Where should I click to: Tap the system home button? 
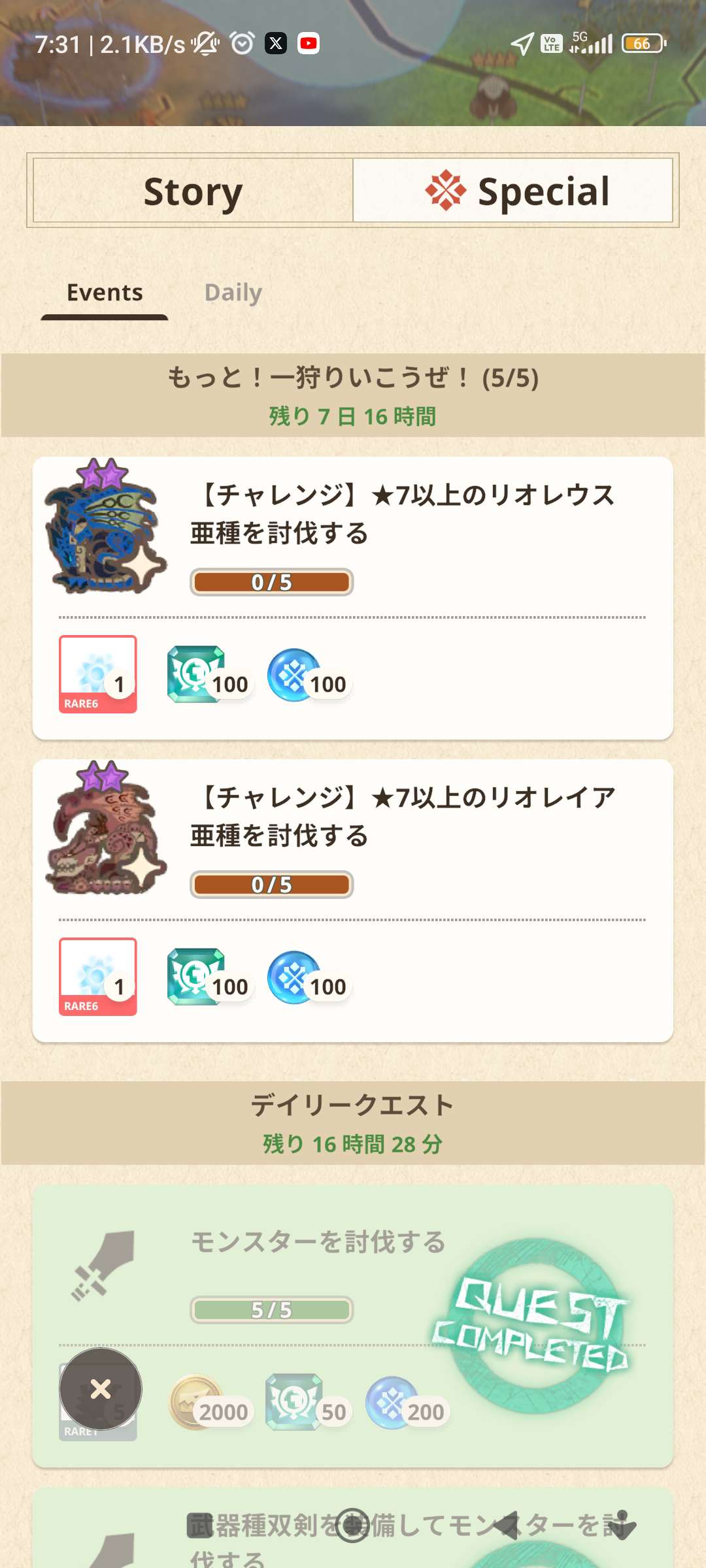point(353,1526)
